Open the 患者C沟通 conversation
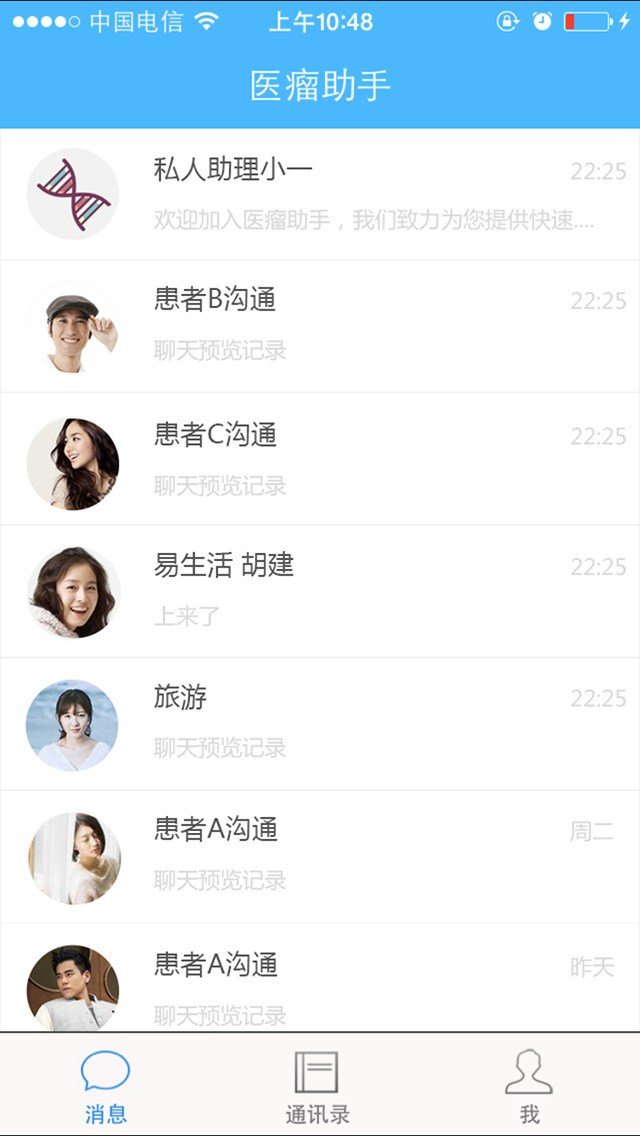Screen dimensions: 640x1136 320,459
